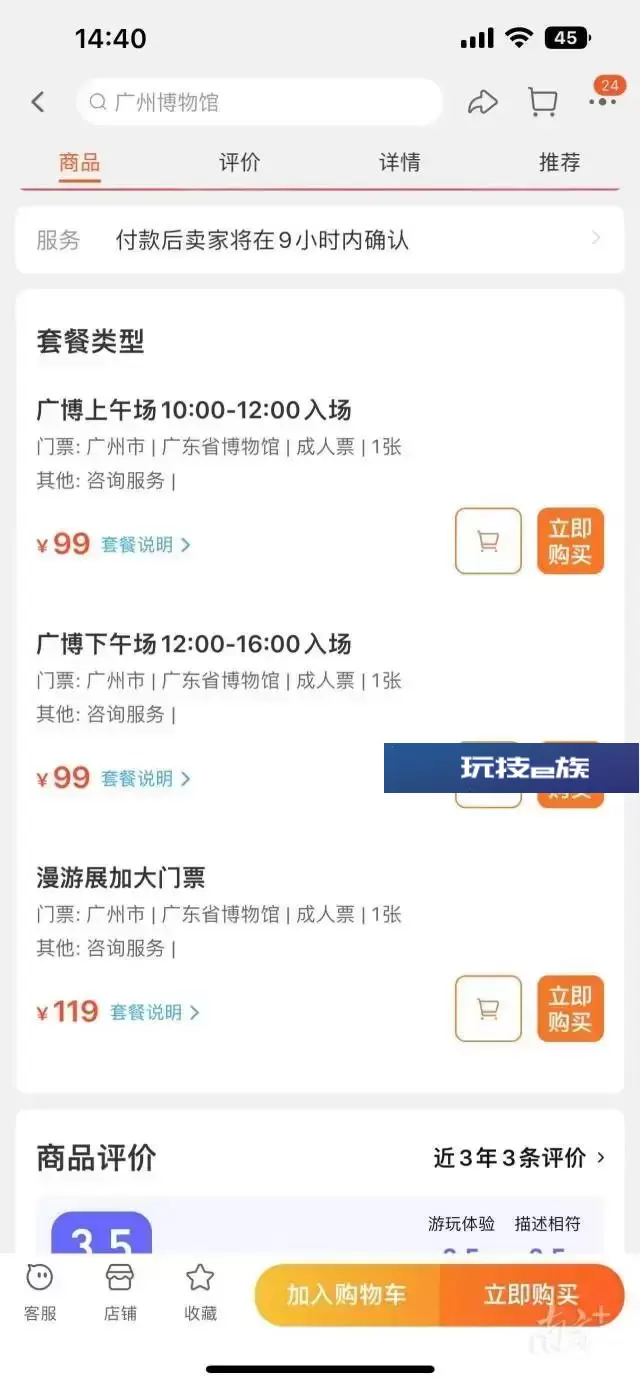The height and width of the screenshot is (1385, 640).
Task: Add 广博上午场 ticket to cart
Action: click(x=488, y=541)
